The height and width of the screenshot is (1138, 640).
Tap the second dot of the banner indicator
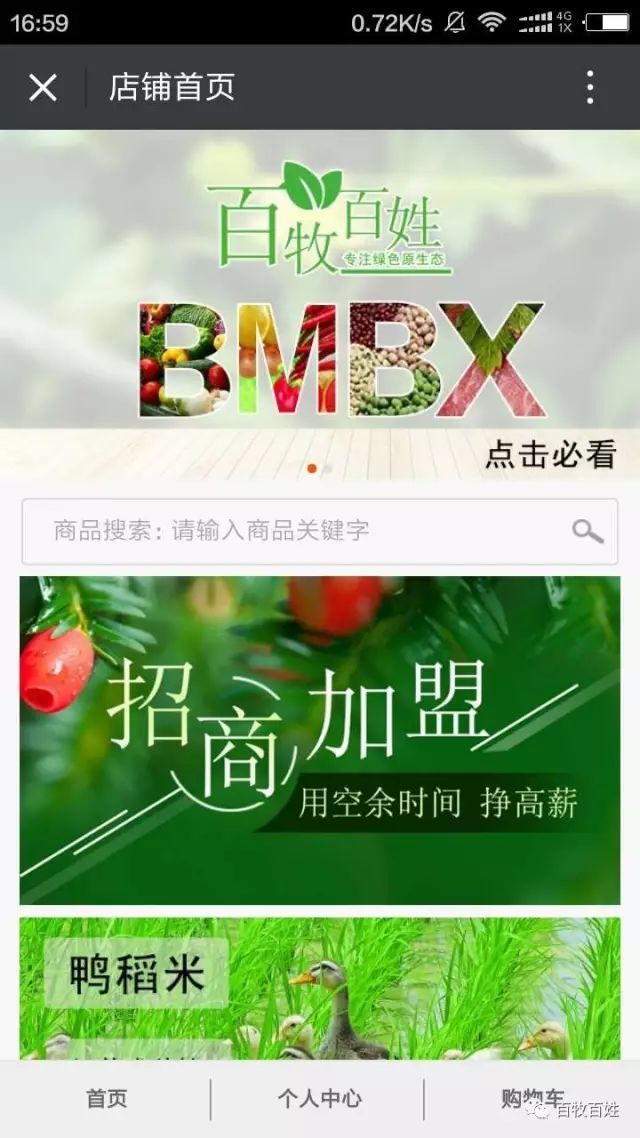(327, 469)
